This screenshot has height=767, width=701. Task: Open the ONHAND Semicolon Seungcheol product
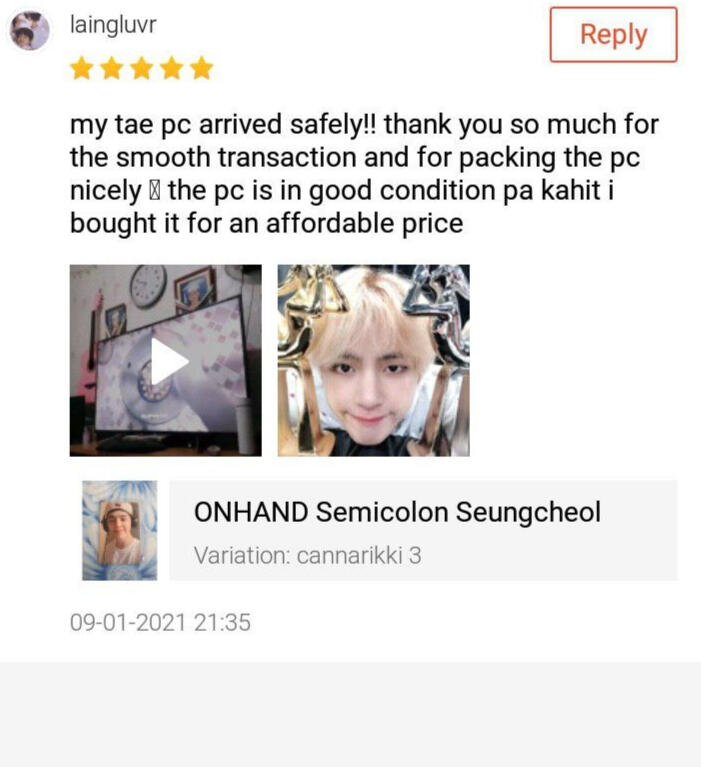point(397,513)
